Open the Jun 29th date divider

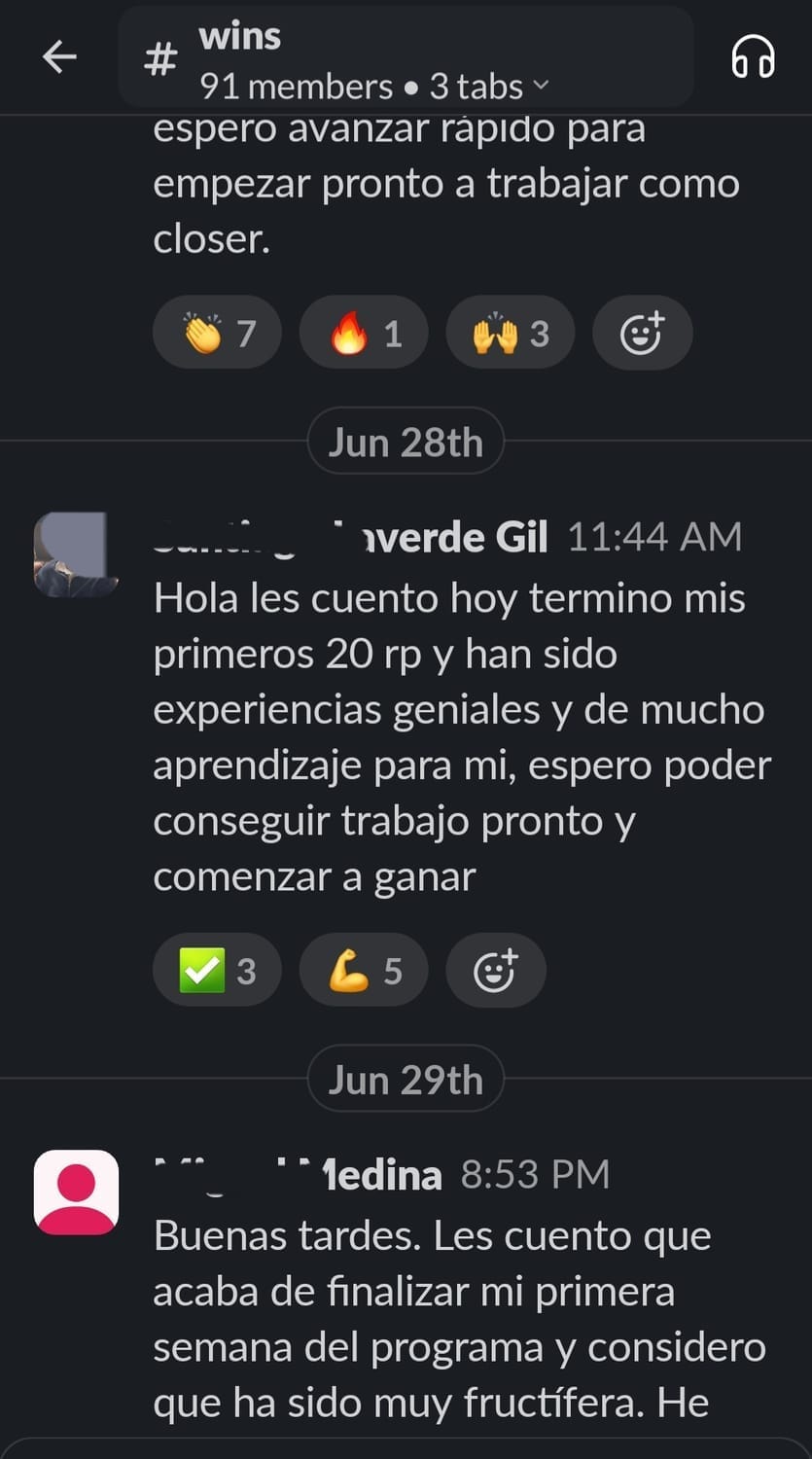[x=406, y=1080]
